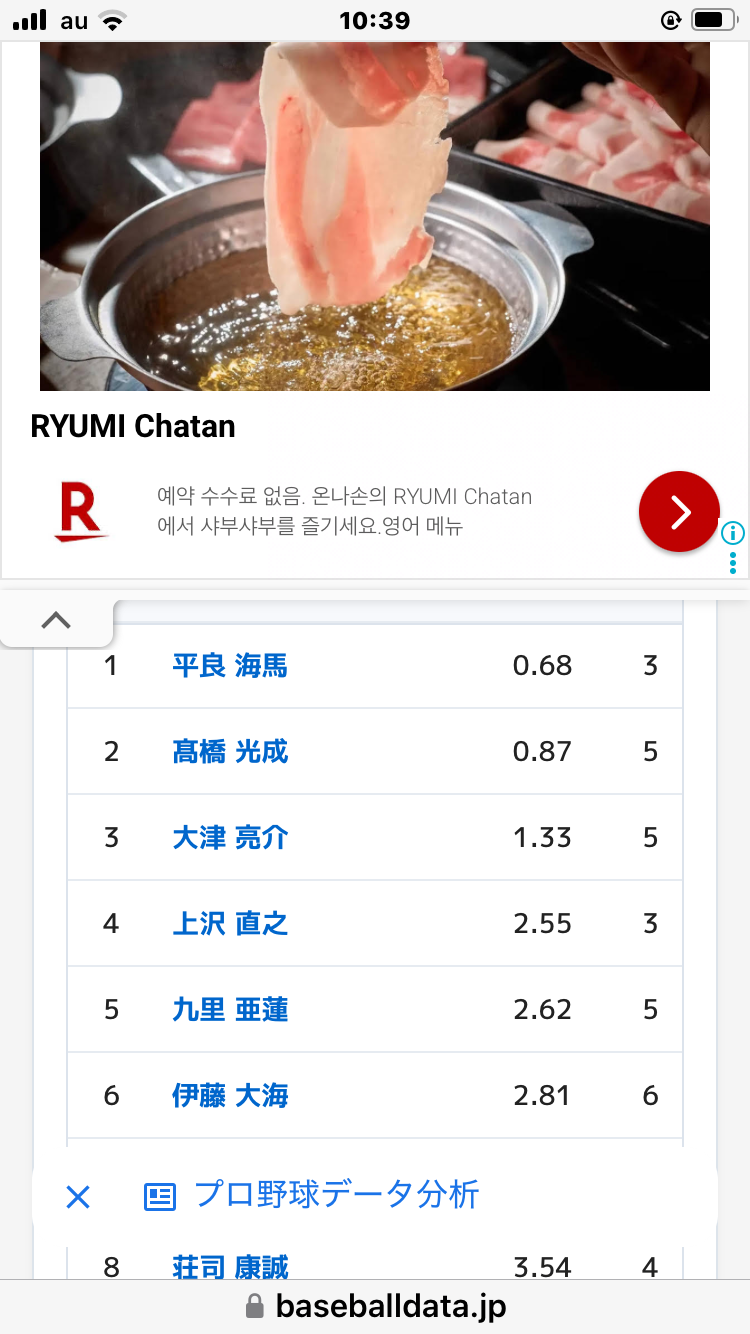
Task: View stats of 大津 亮介
Action: coord(230,838)
